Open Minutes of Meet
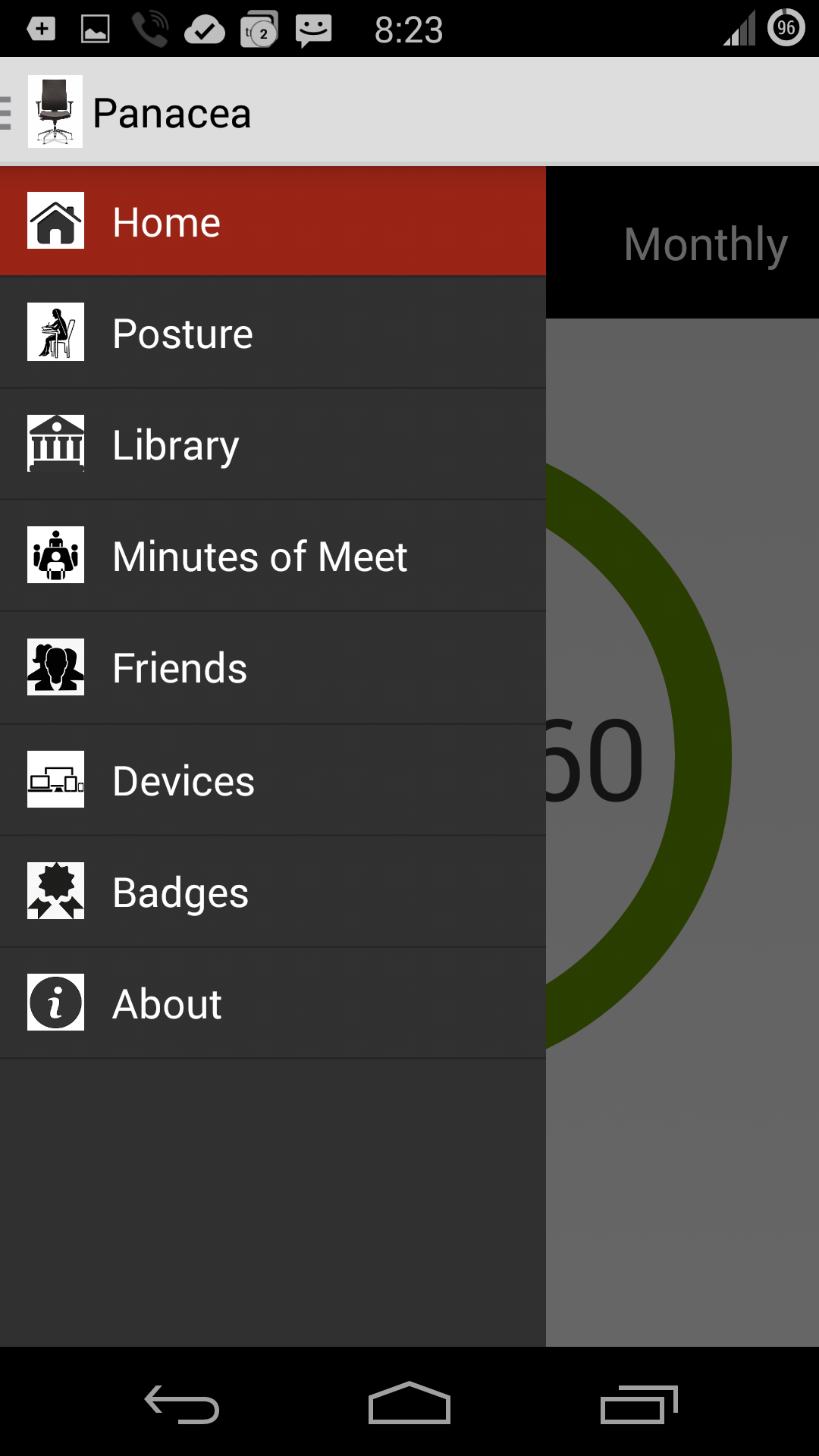The width and height of the screenshot is (819, 1456). point(273,556)
